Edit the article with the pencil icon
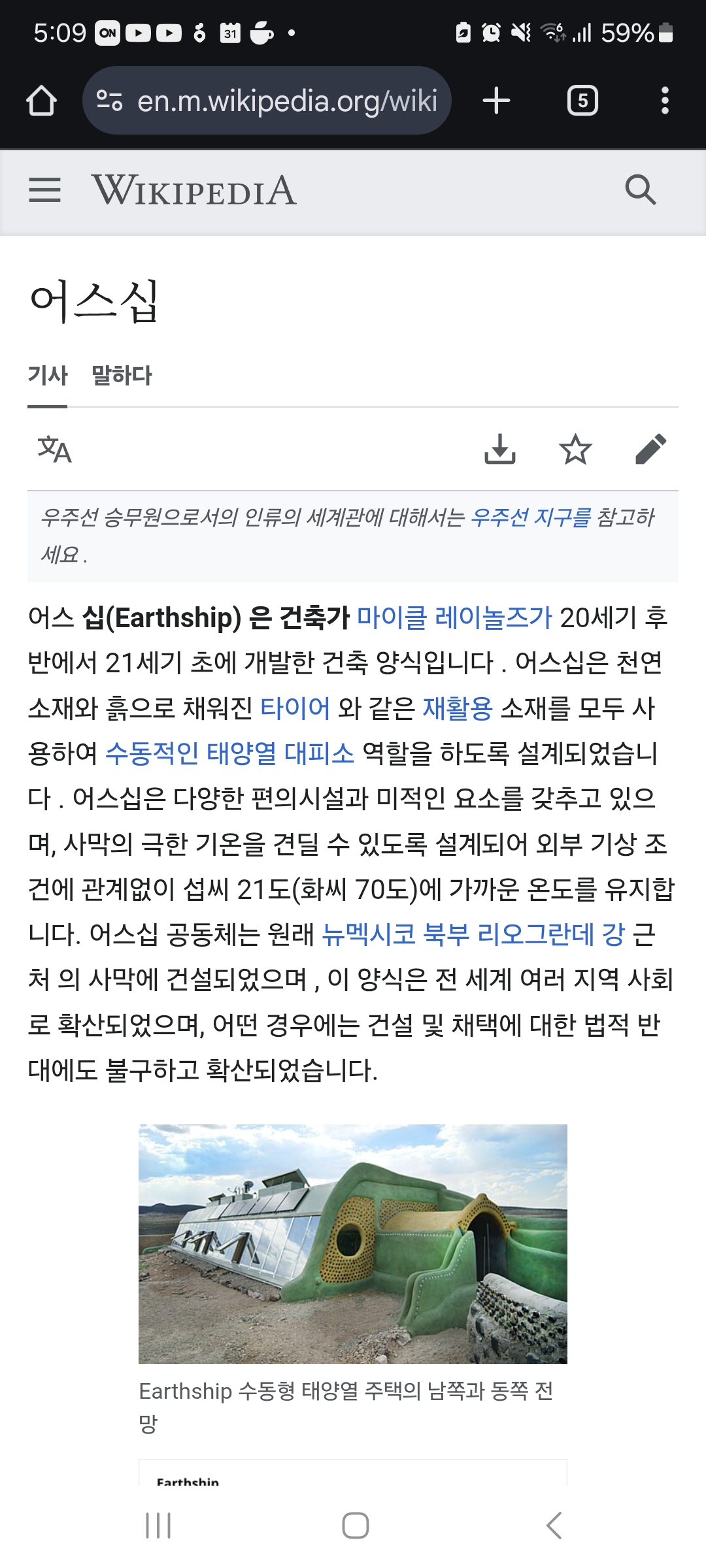 pos(651,449)
